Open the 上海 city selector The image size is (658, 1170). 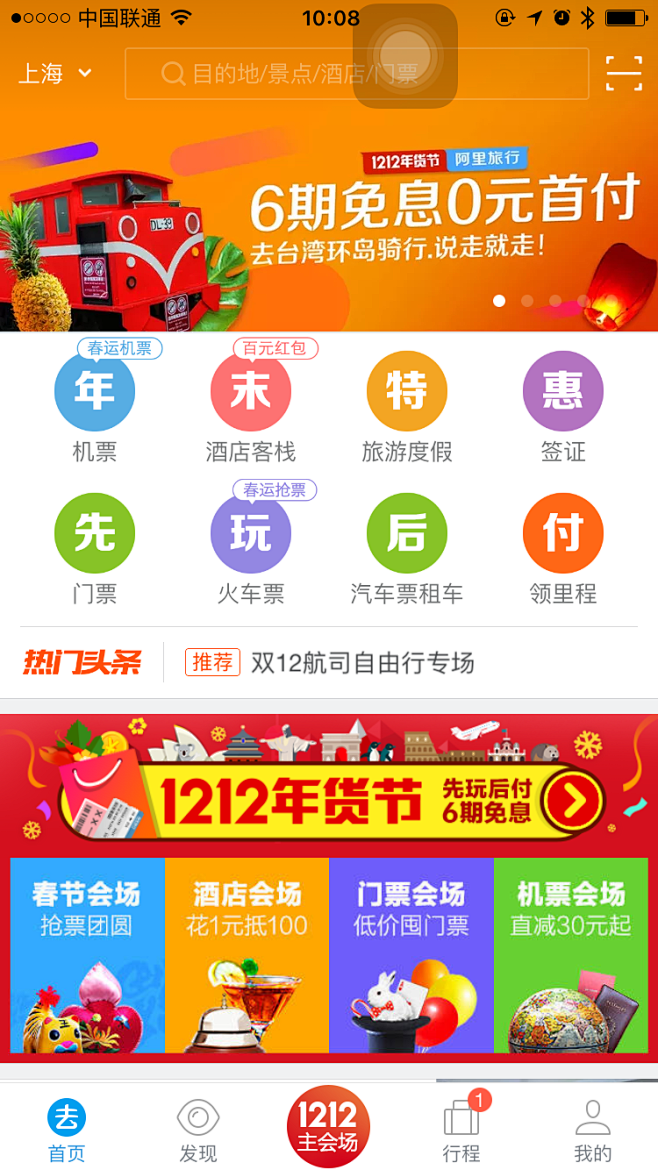pyautogui.click(x=54, y=73)
